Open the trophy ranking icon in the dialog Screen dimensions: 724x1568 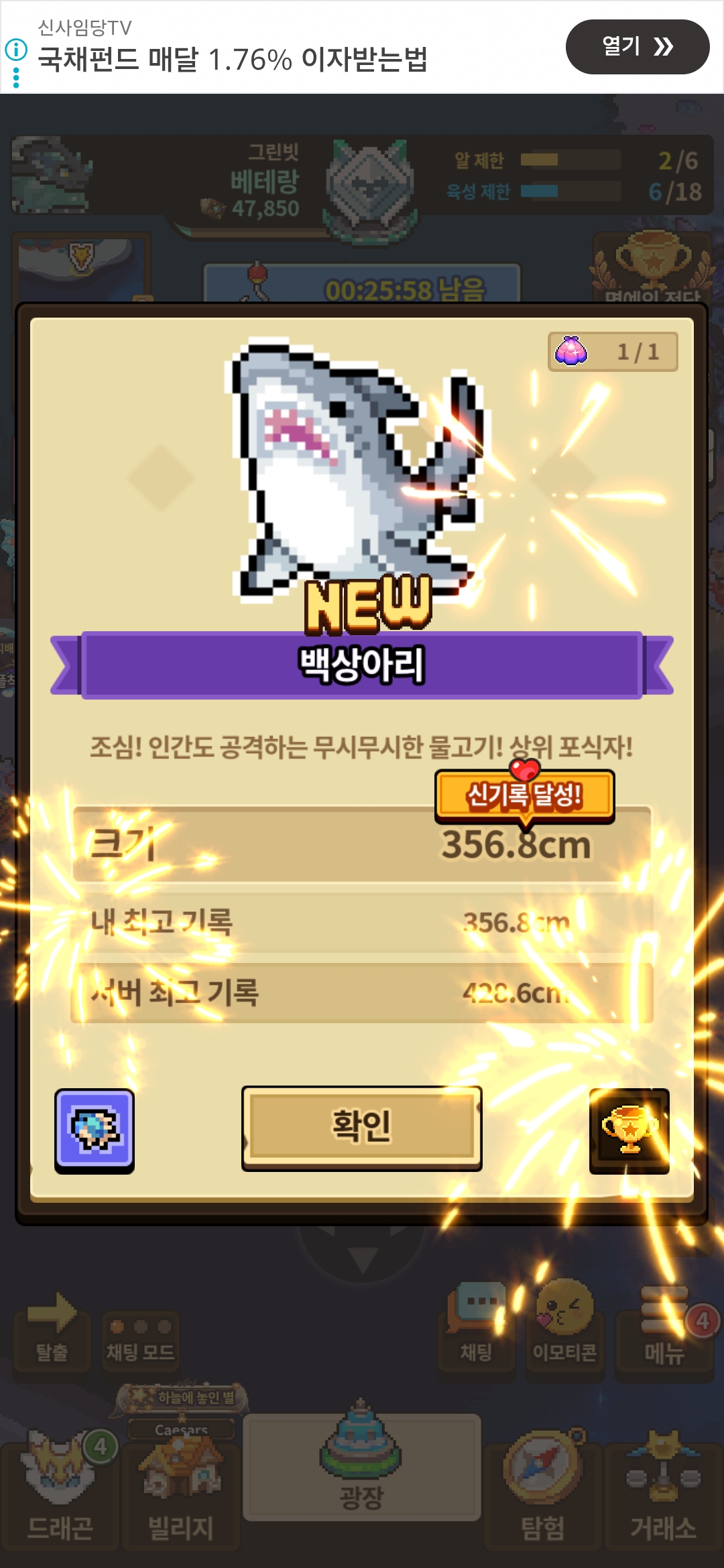point(629,1130)
